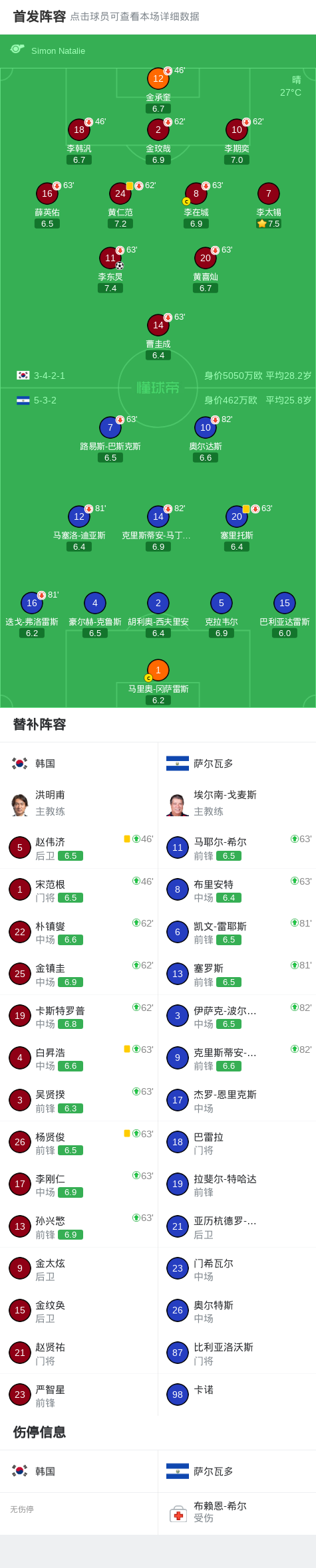Tap substitute 李刚仁 number 17
This screenshot has height=1568, width=316.
pyautogui.click(x=79, y=1184)
